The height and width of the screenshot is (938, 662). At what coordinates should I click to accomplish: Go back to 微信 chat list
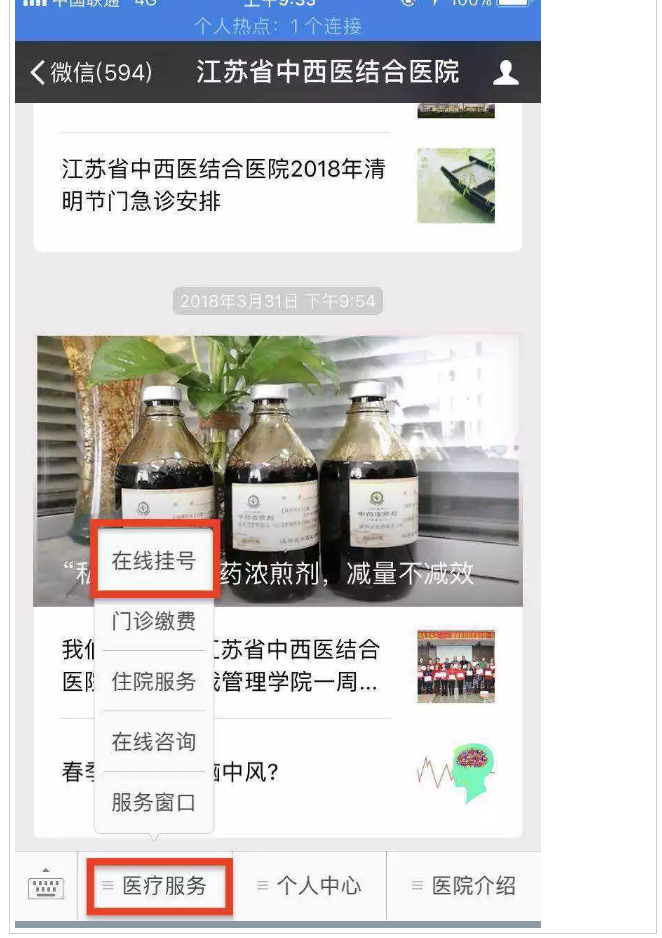[x=90, y=73]
